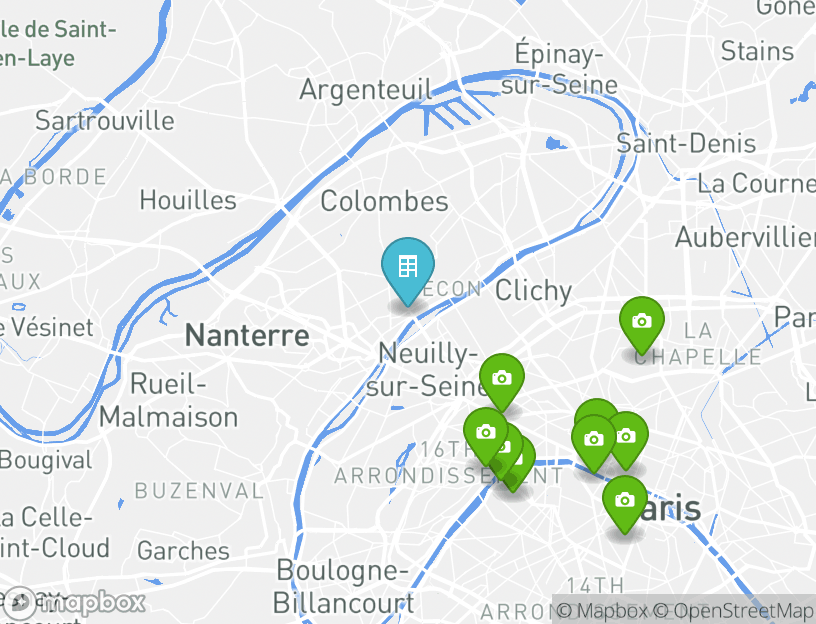This screenshot has width=816, height=624.
Task: Open the blue building marker near Colombes
Action: click(x=407, y=268)
